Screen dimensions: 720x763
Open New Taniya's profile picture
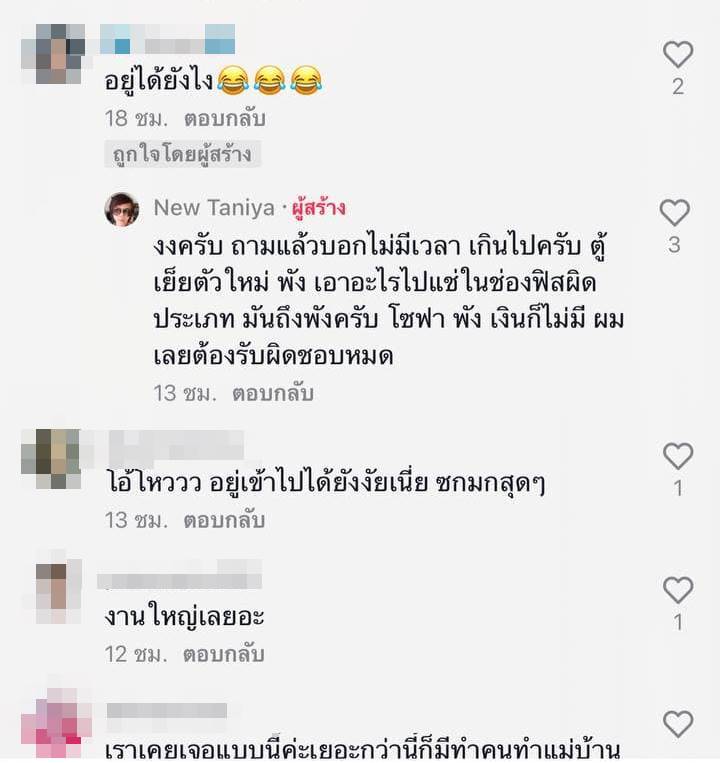122,209
